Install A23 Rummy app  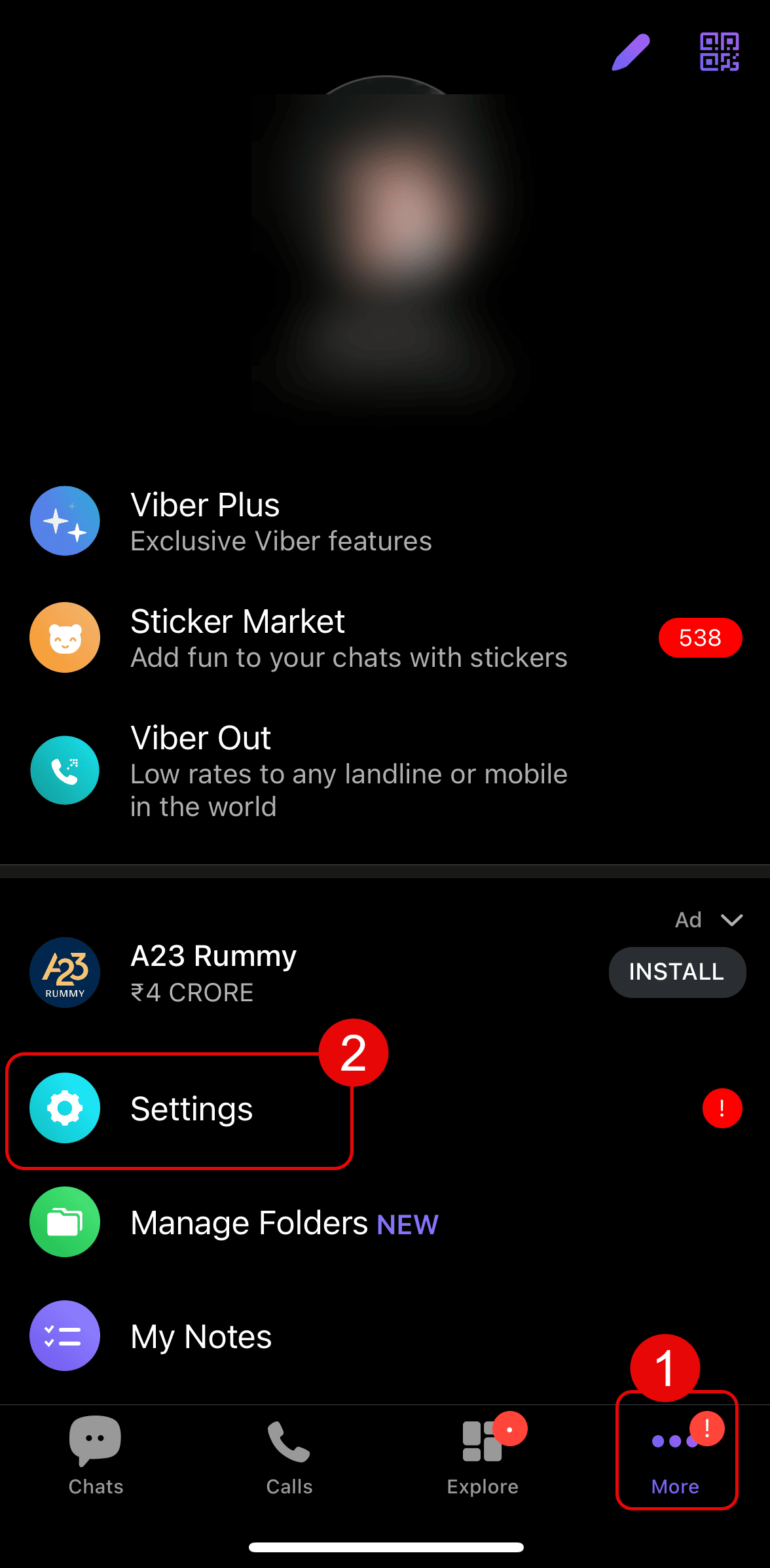click(x=676, y=972)
